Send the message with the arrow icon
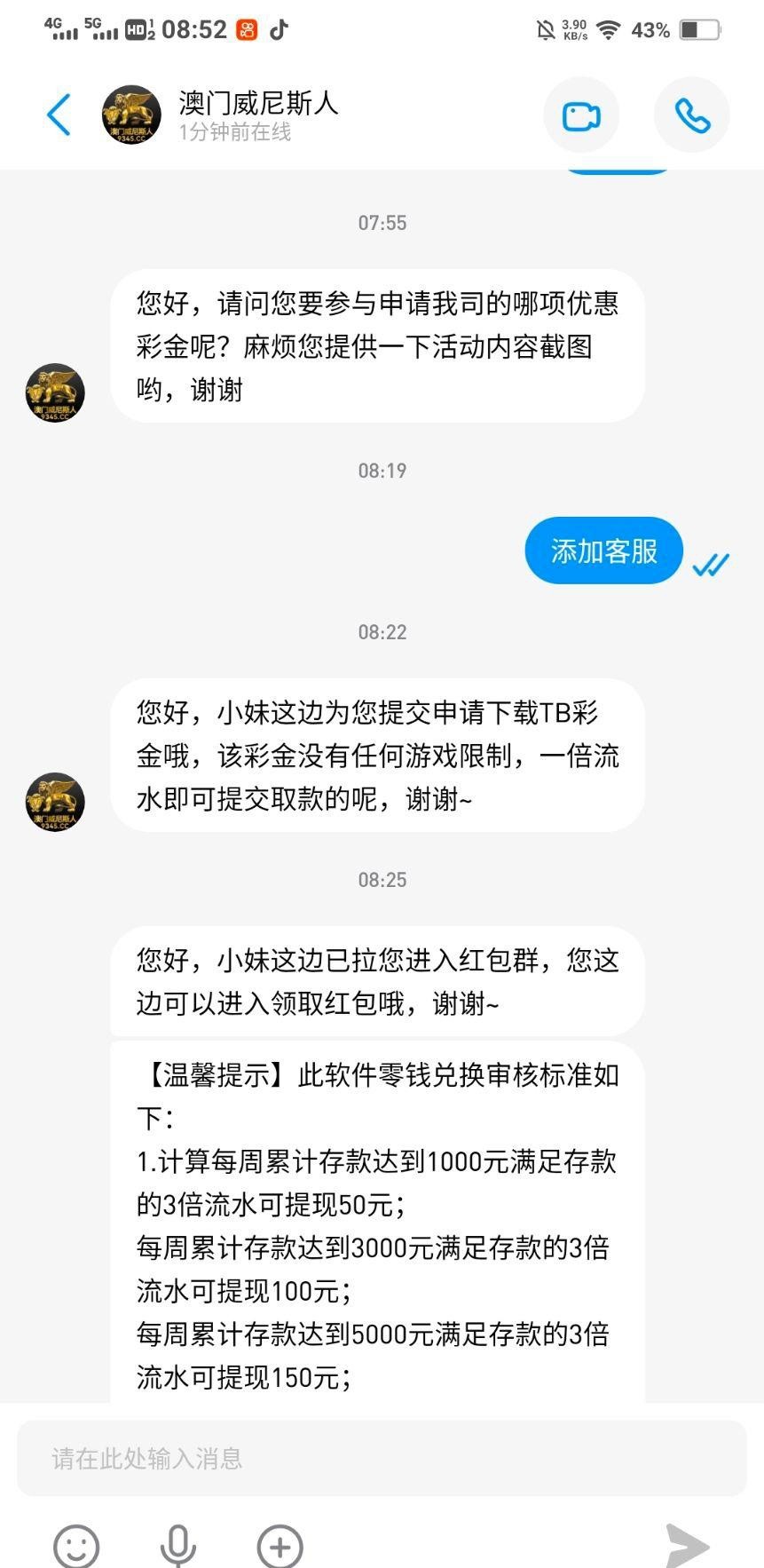The image size is (764, 1568). (688, 1546)
